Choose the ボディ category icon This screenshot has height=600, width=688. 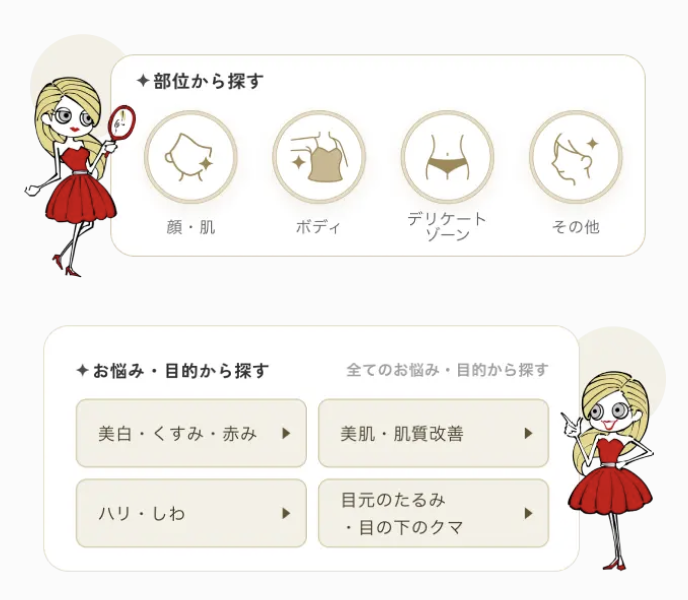(x=319, y=157)
